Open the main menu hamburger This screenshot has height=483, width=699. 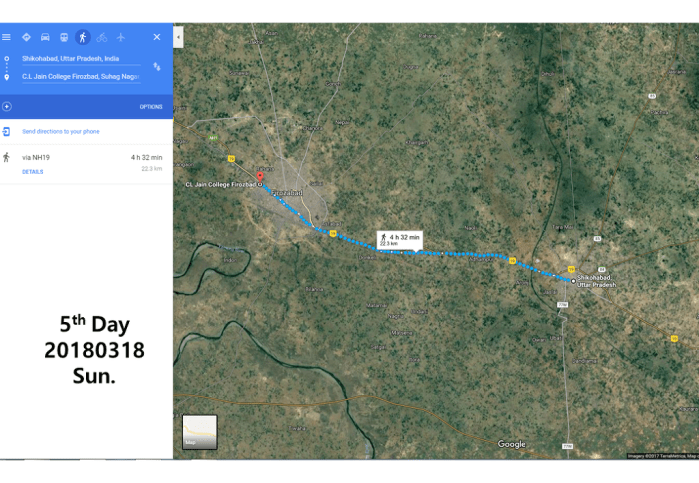[7, 37]
